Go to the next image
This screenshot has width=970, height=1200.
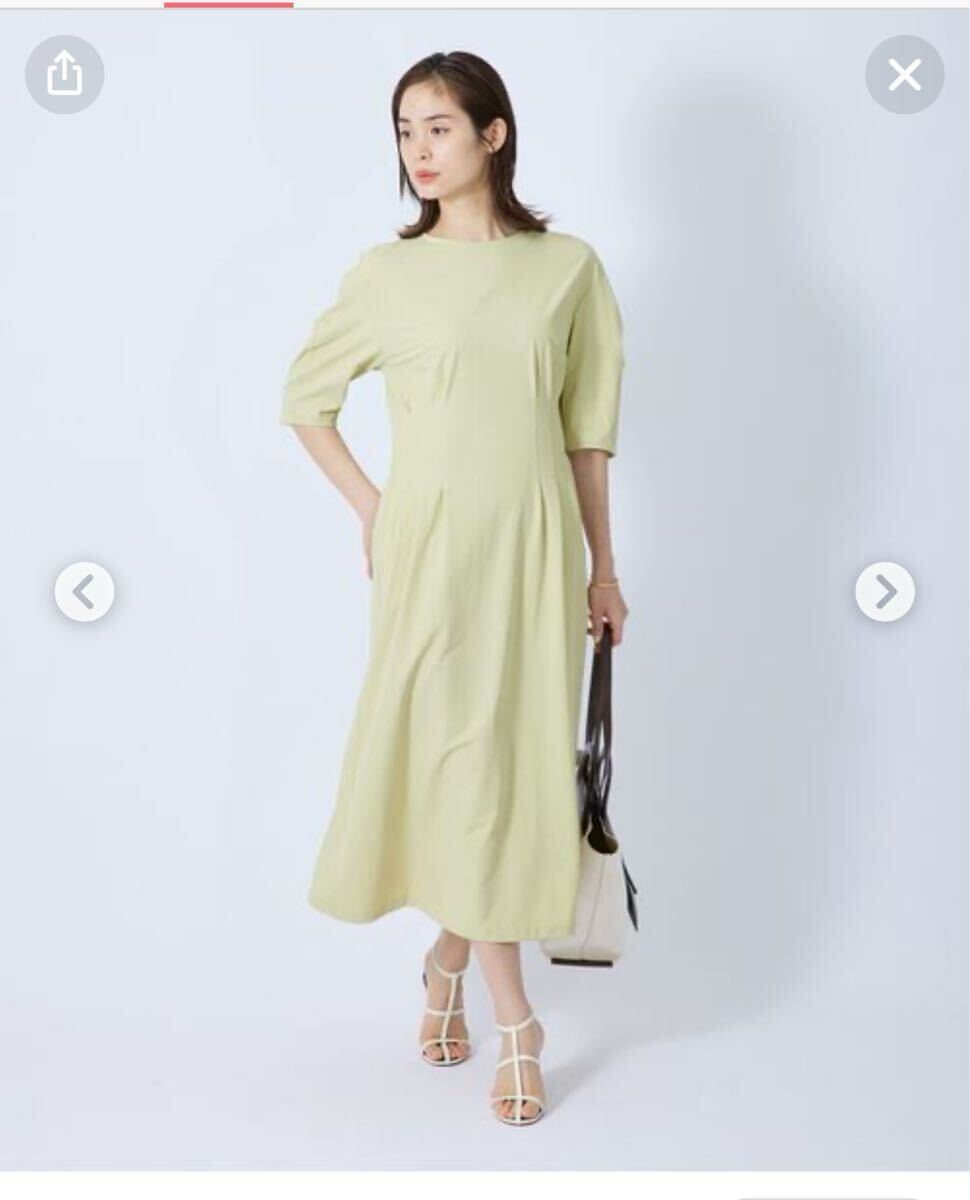click(885, 592)
